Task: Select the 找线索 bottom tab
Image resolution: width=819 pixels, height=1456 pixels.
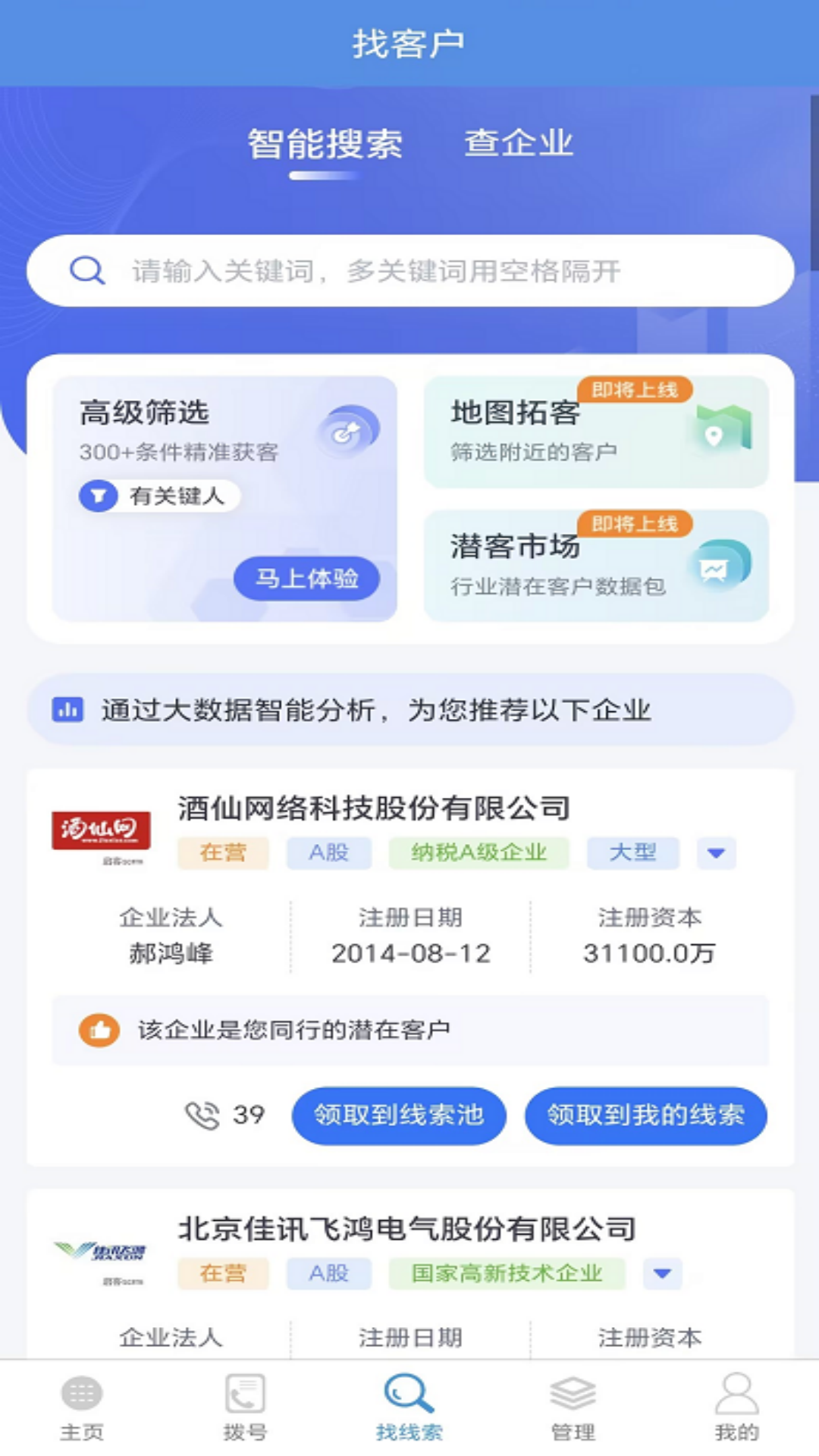Action: pyautogui.click(x=409, y=1407)
